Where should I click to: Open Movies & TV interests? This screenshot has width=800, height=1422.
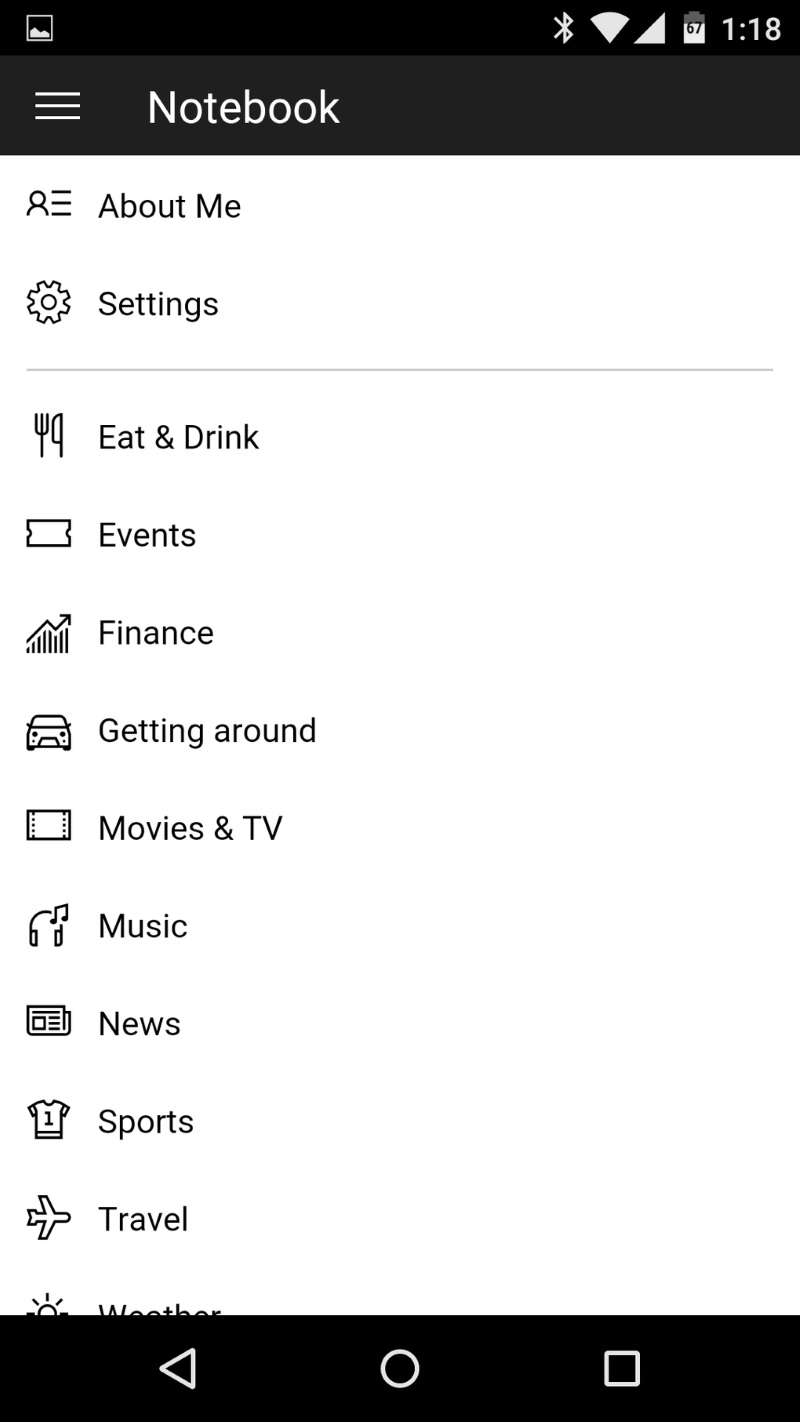click(x=190, y=828)
